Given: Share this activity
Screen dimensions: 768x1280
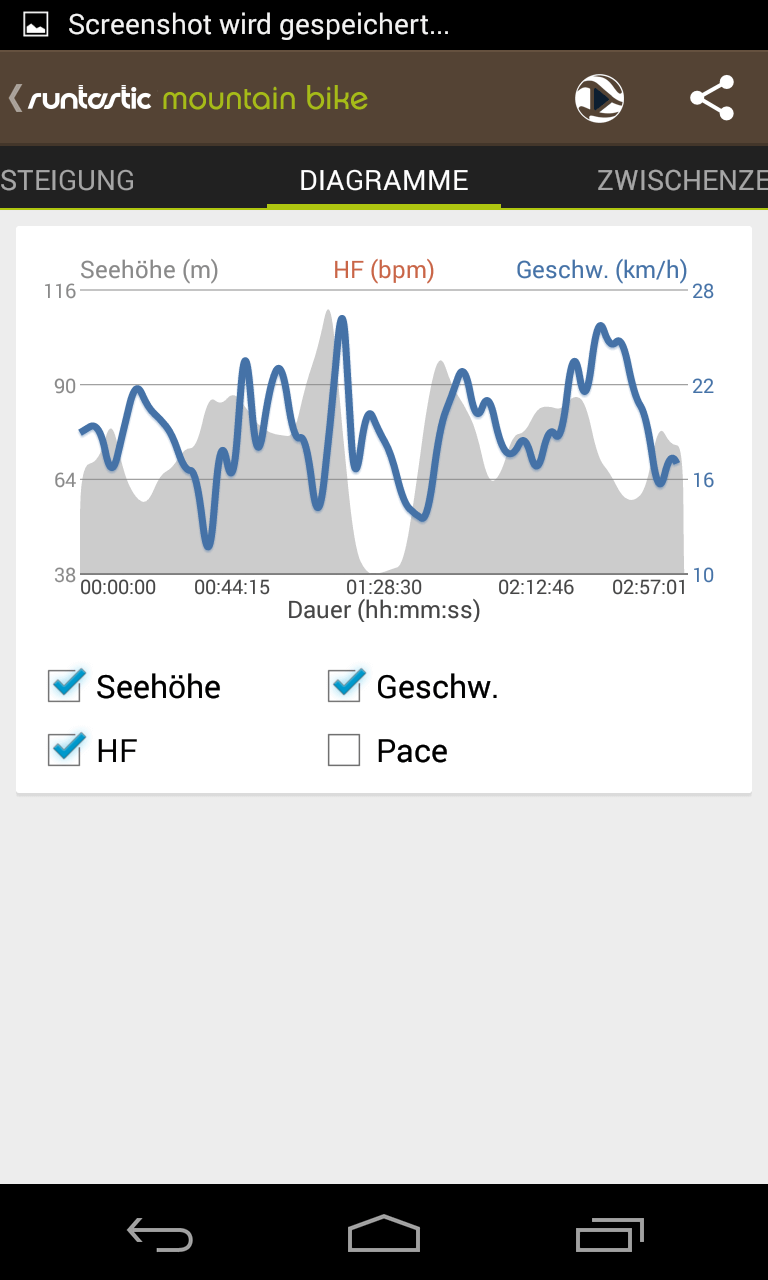Looking at the screenshot, I should (x=712, y=98).
